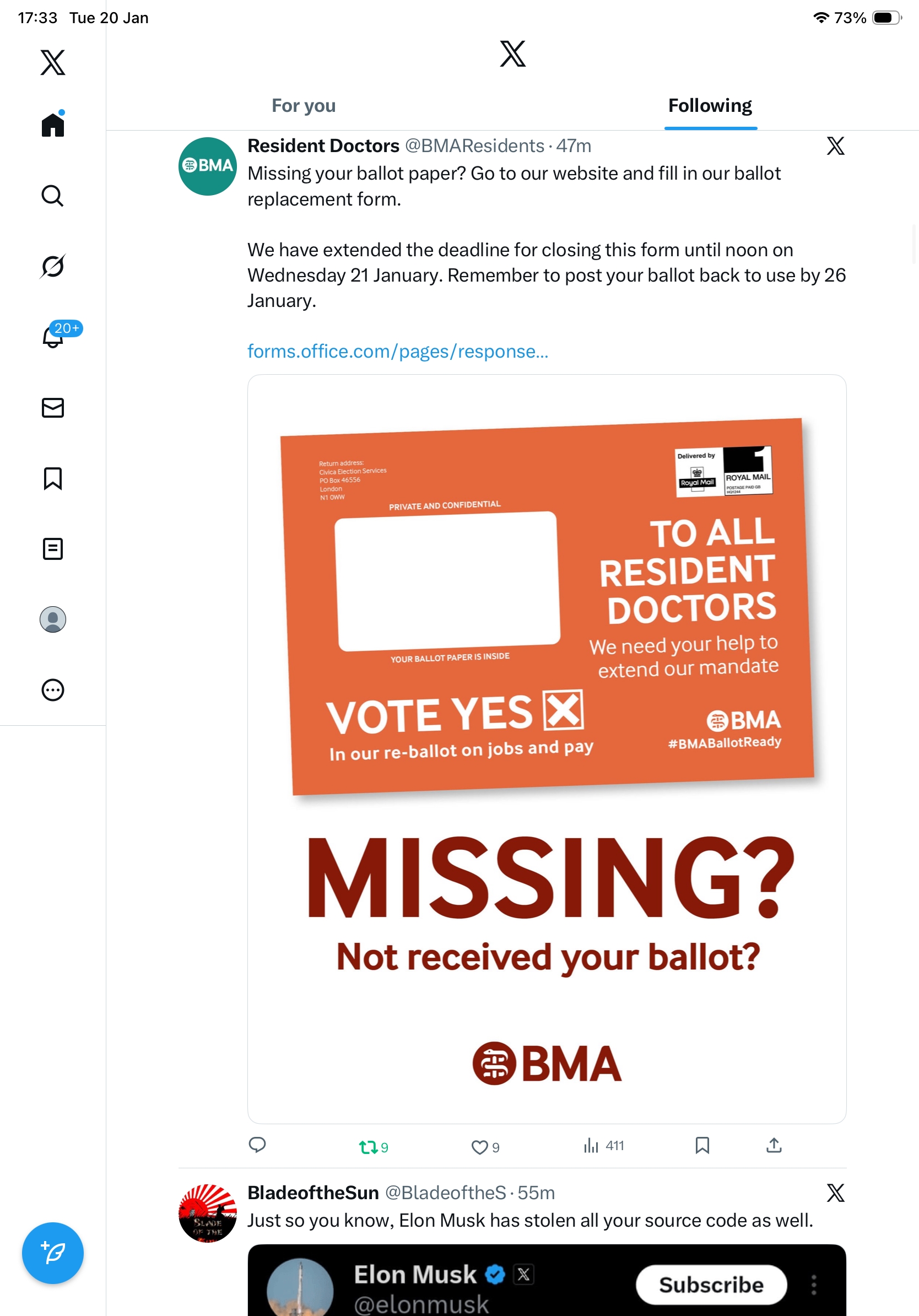
Task: Switch to the For you tab
Action: [303, 106]
